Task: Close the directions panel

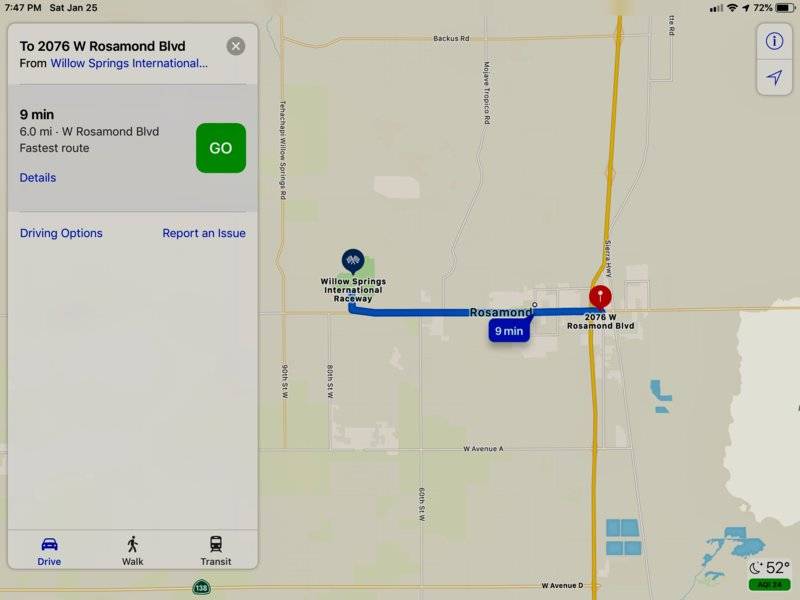Action: pos(235,46)
